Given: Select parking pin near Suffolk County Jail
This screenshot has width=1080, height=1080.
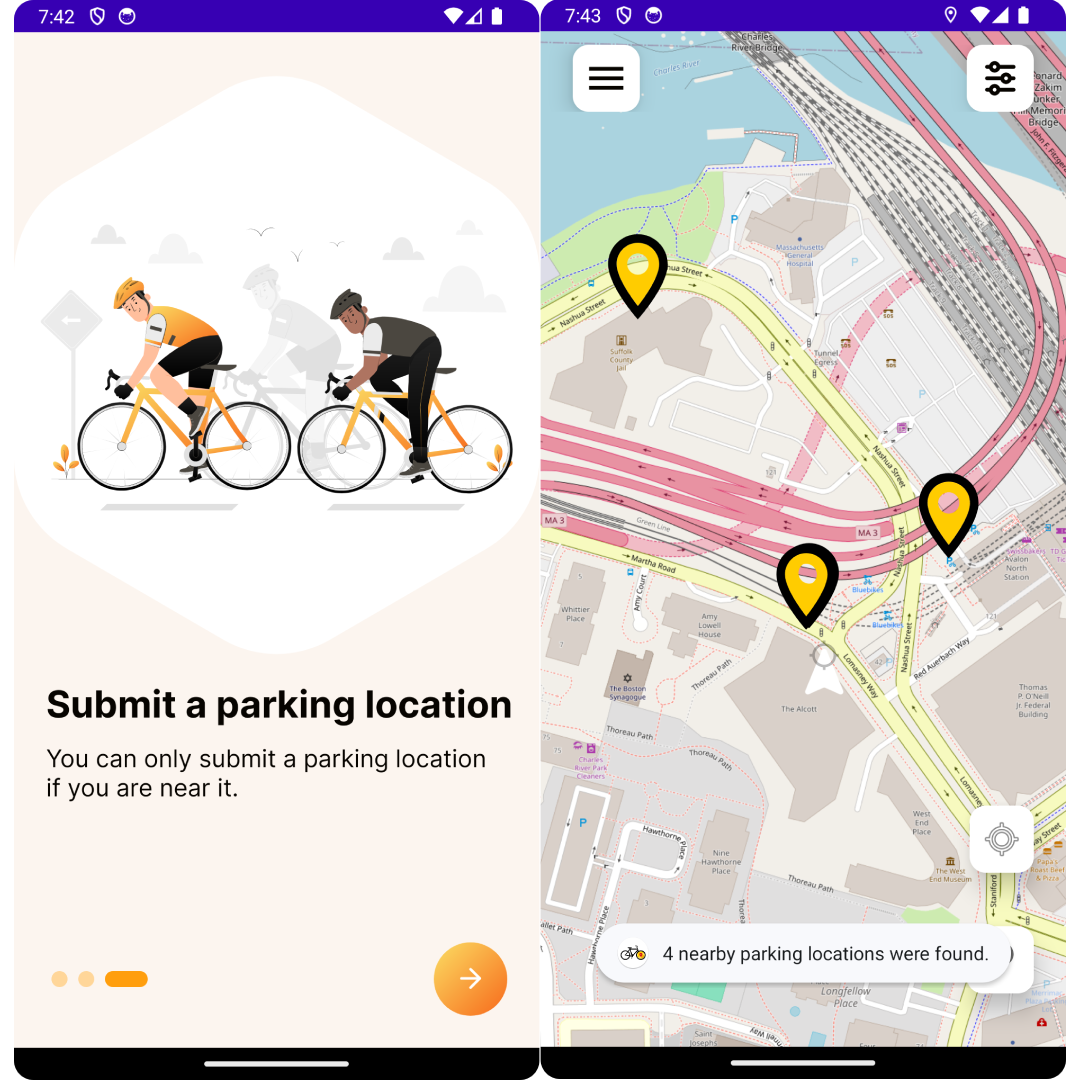Looking at the screenshot, I should point(637,270).
